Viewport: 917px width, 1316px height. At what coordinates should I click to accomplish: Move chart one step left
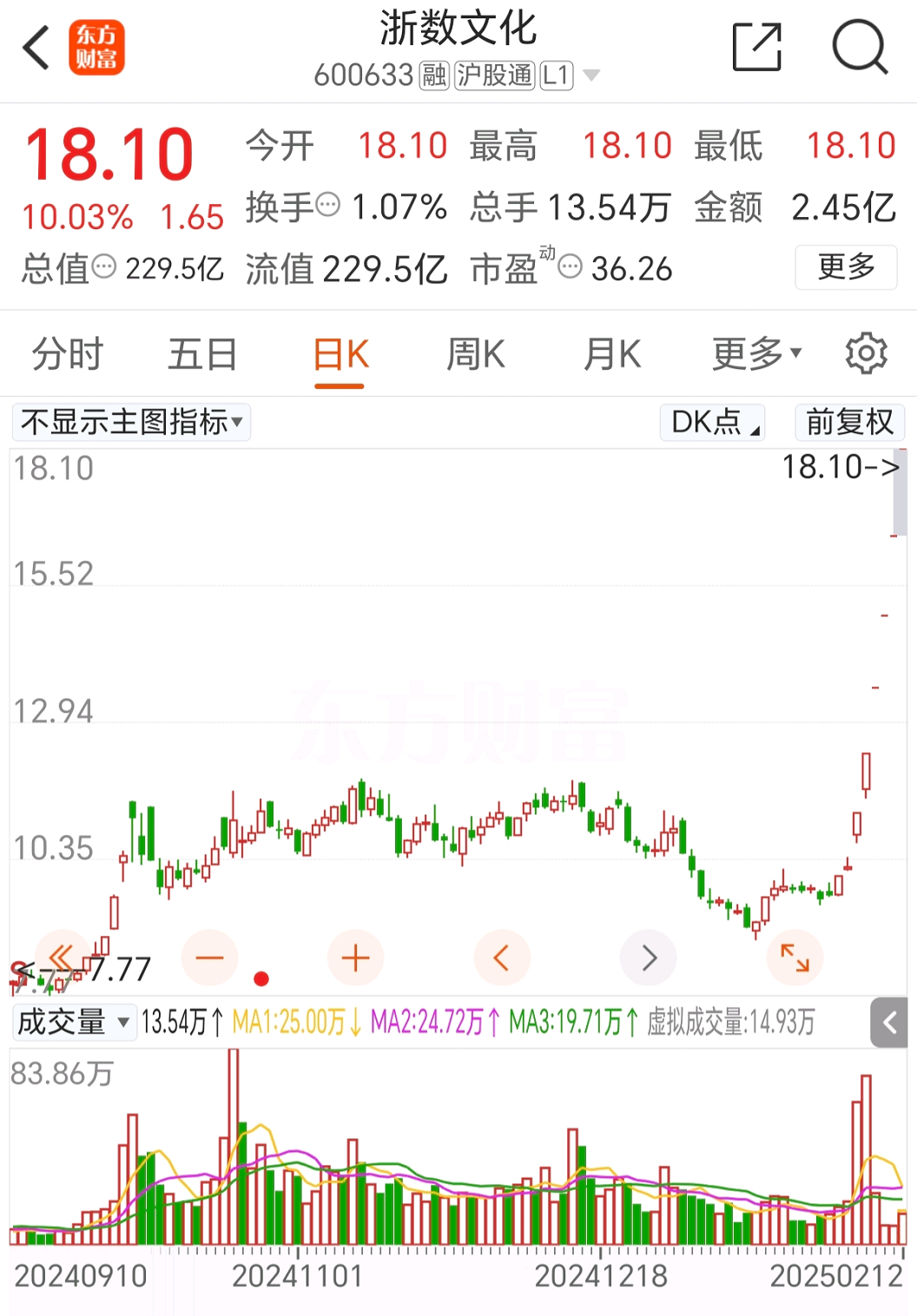(501, 957)
